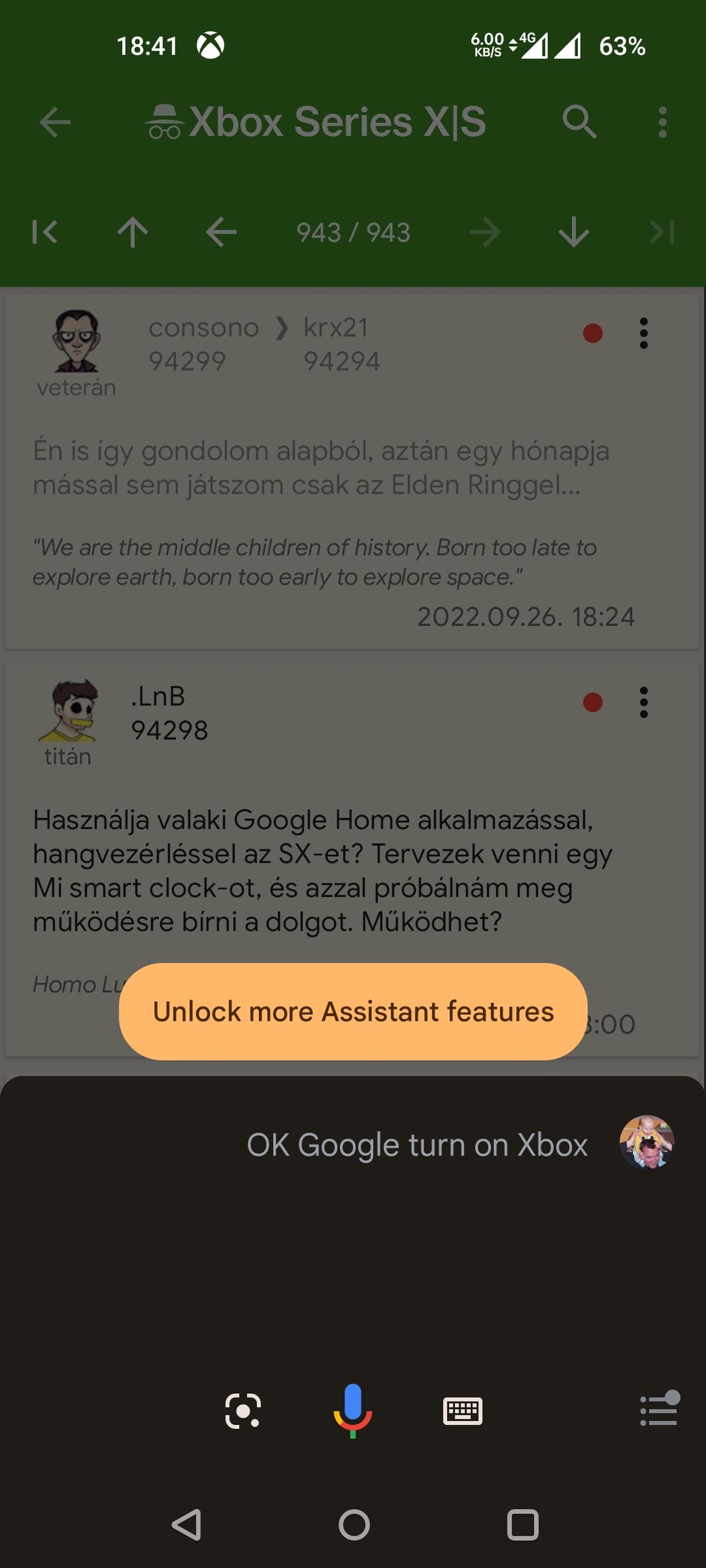Open options for .LnB's post 94298
This screenshot has width=706, height=1568.
point(644,702)
